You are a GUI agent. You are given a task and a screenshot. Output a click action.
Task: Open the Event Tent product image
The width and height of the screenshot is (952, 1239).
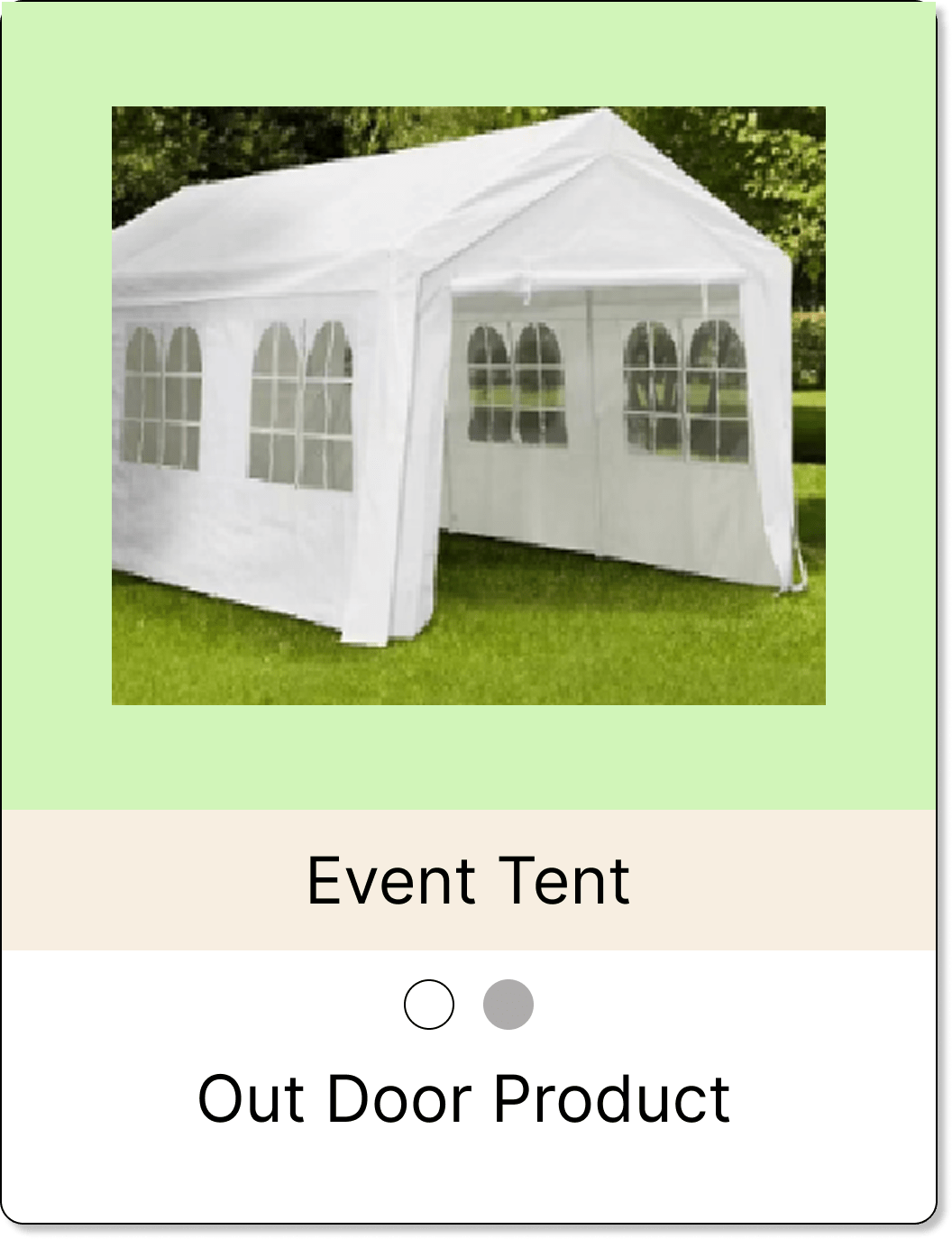click(468, 405)
